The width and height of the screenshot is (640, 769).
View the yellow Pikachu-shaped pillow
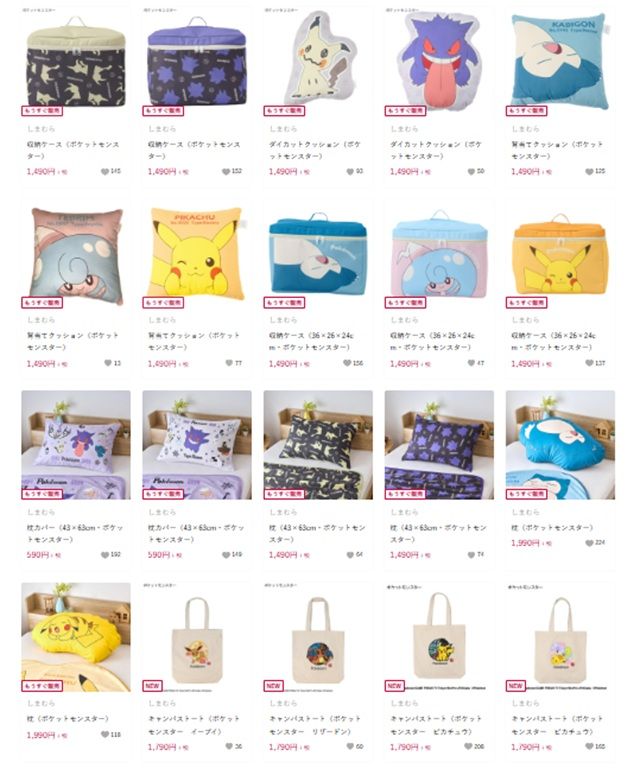[x=76, y=636]
